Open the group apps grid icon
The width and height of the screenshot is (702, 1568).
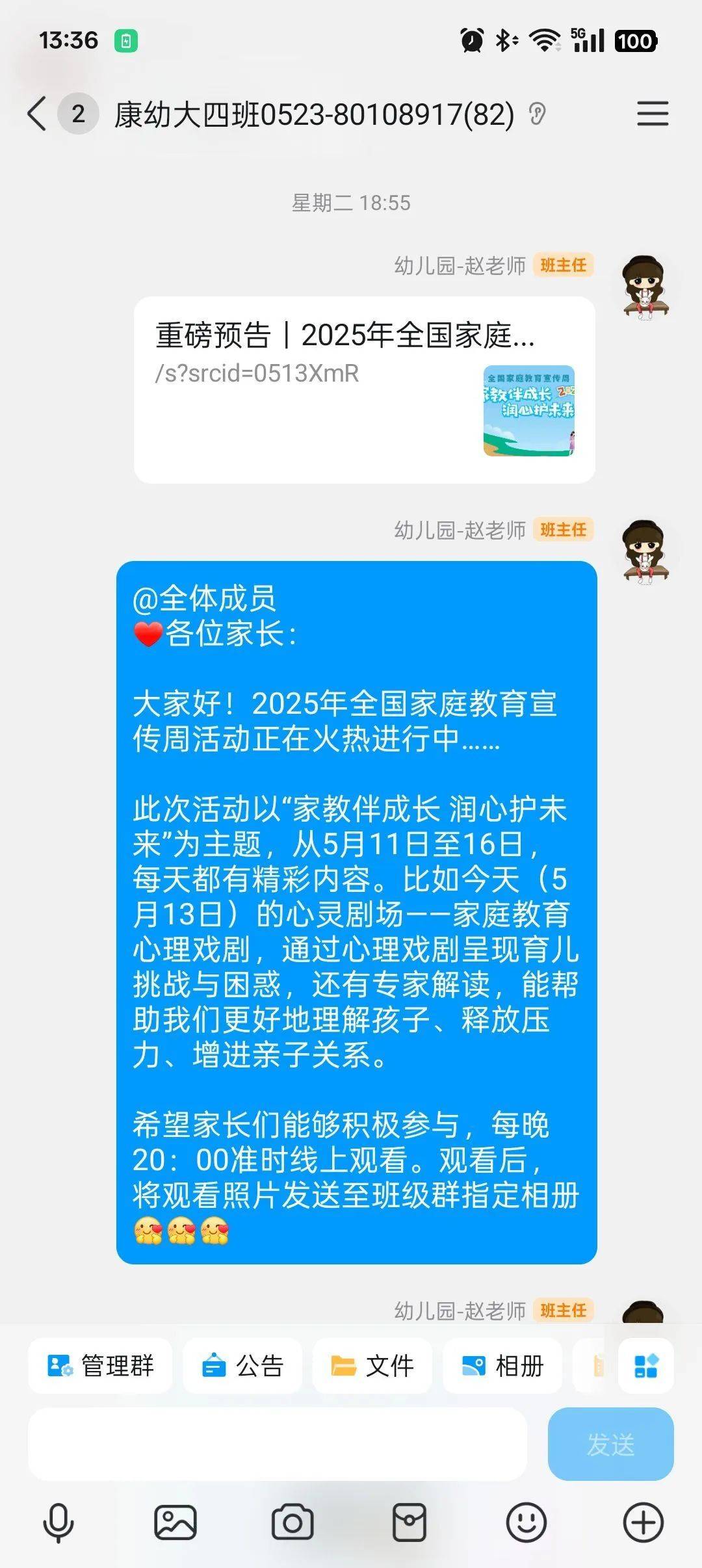coord(645,1366)
